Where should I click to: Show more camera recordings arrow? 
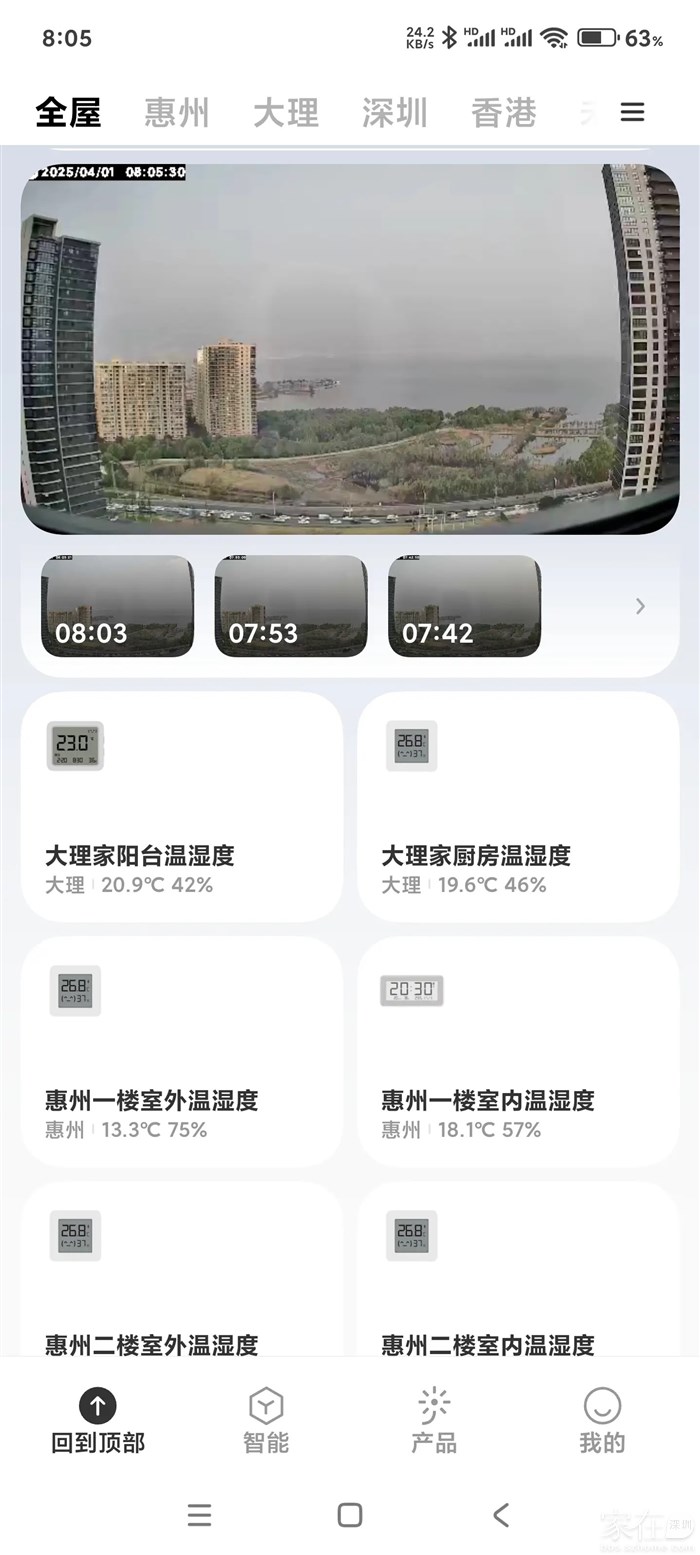coord(640,606)
